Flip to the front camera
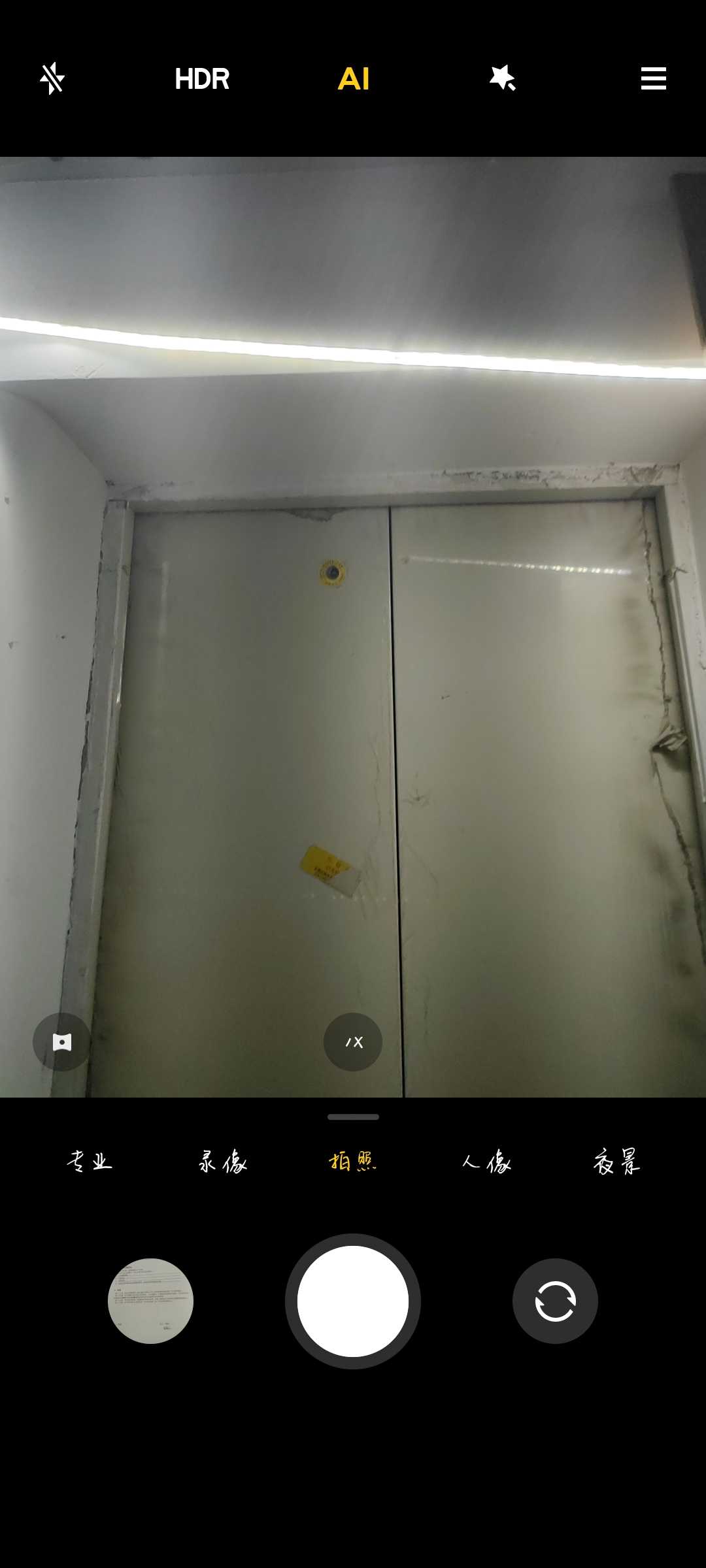 click(555, 1301)
